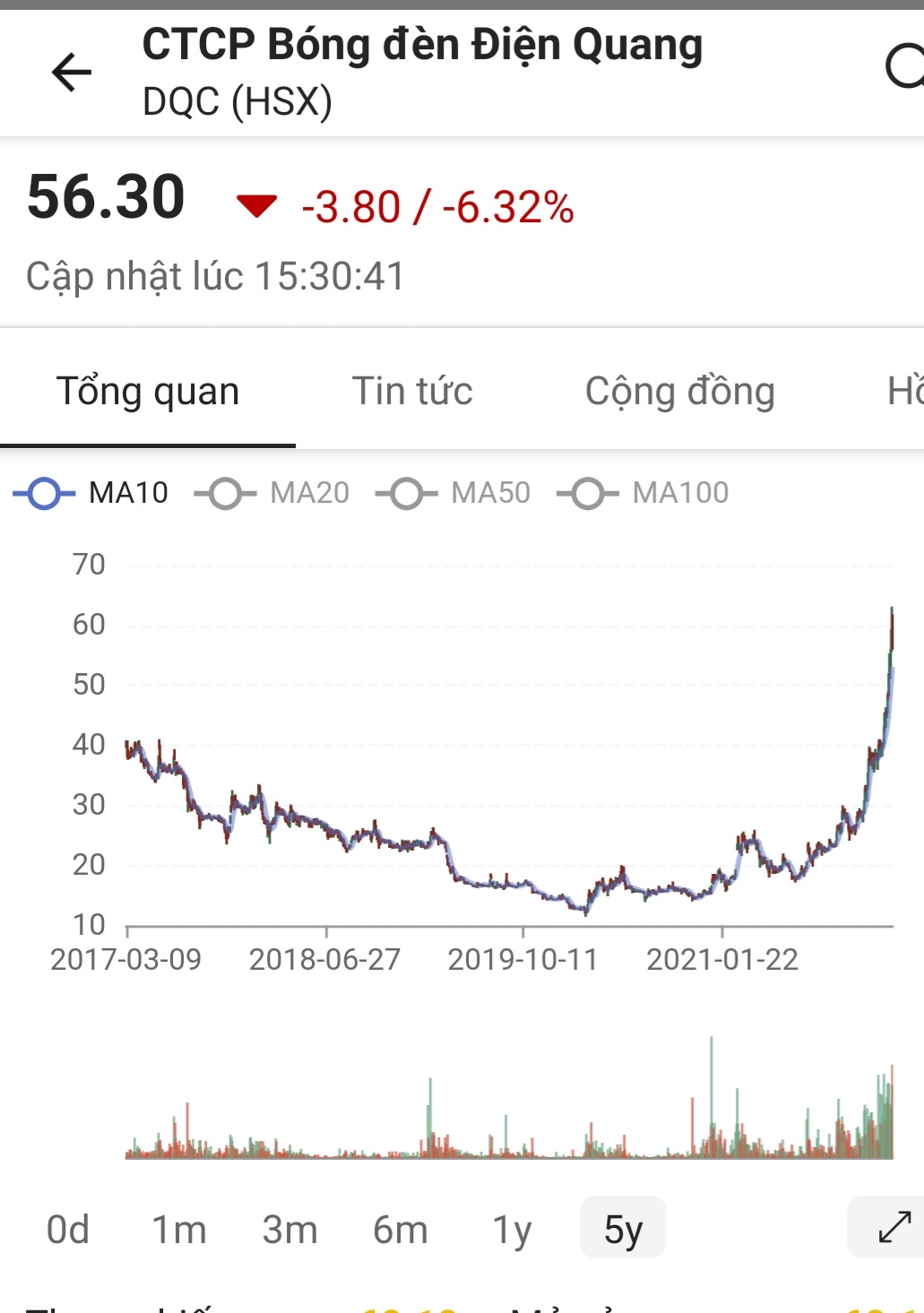924x1313 pixels.
Task: Switch to the Tin tức tab
Action: (412, 392)
